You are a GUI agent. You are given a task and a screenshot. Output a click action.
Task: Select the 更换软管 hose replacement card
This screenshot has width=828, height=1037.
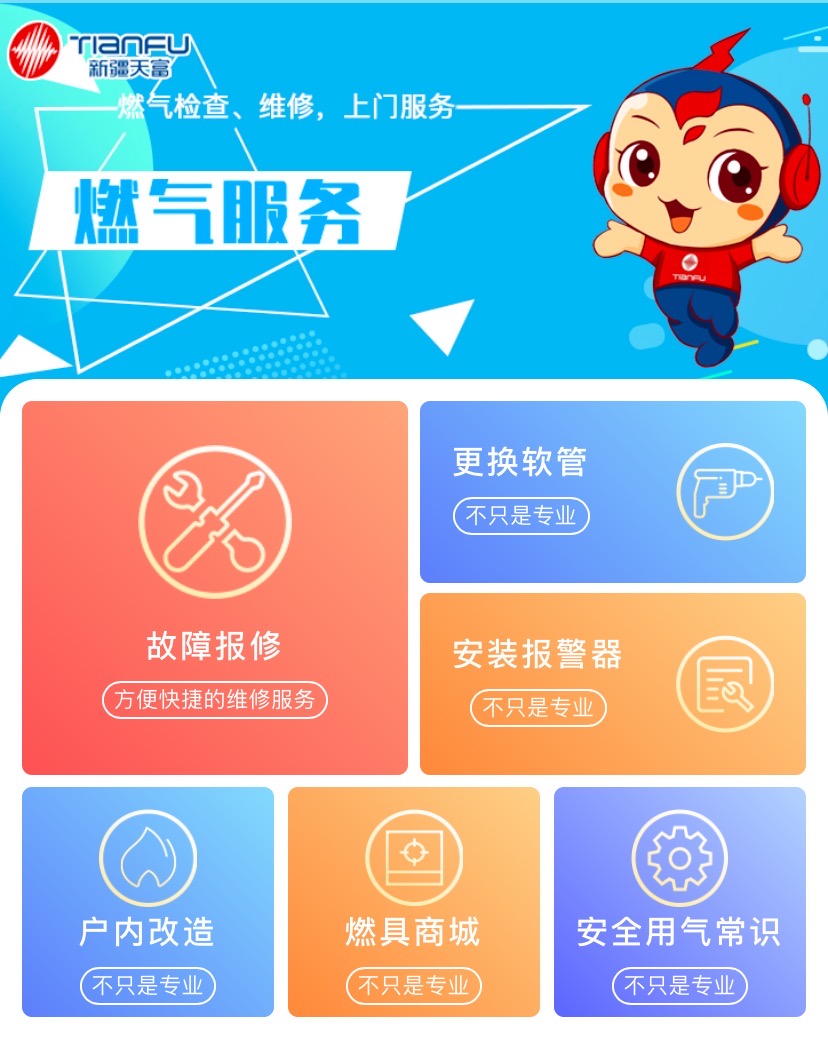(x=612, y=492)
